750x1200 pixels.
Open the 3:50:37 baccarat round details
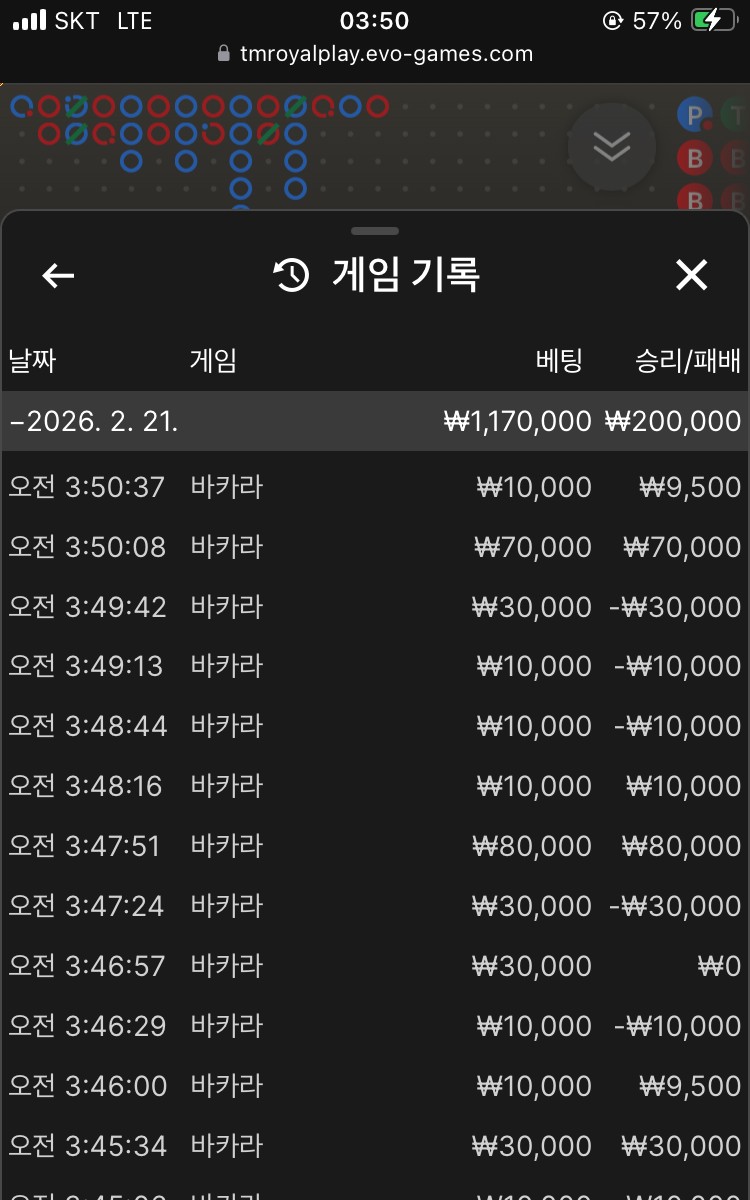click(374, 487)
